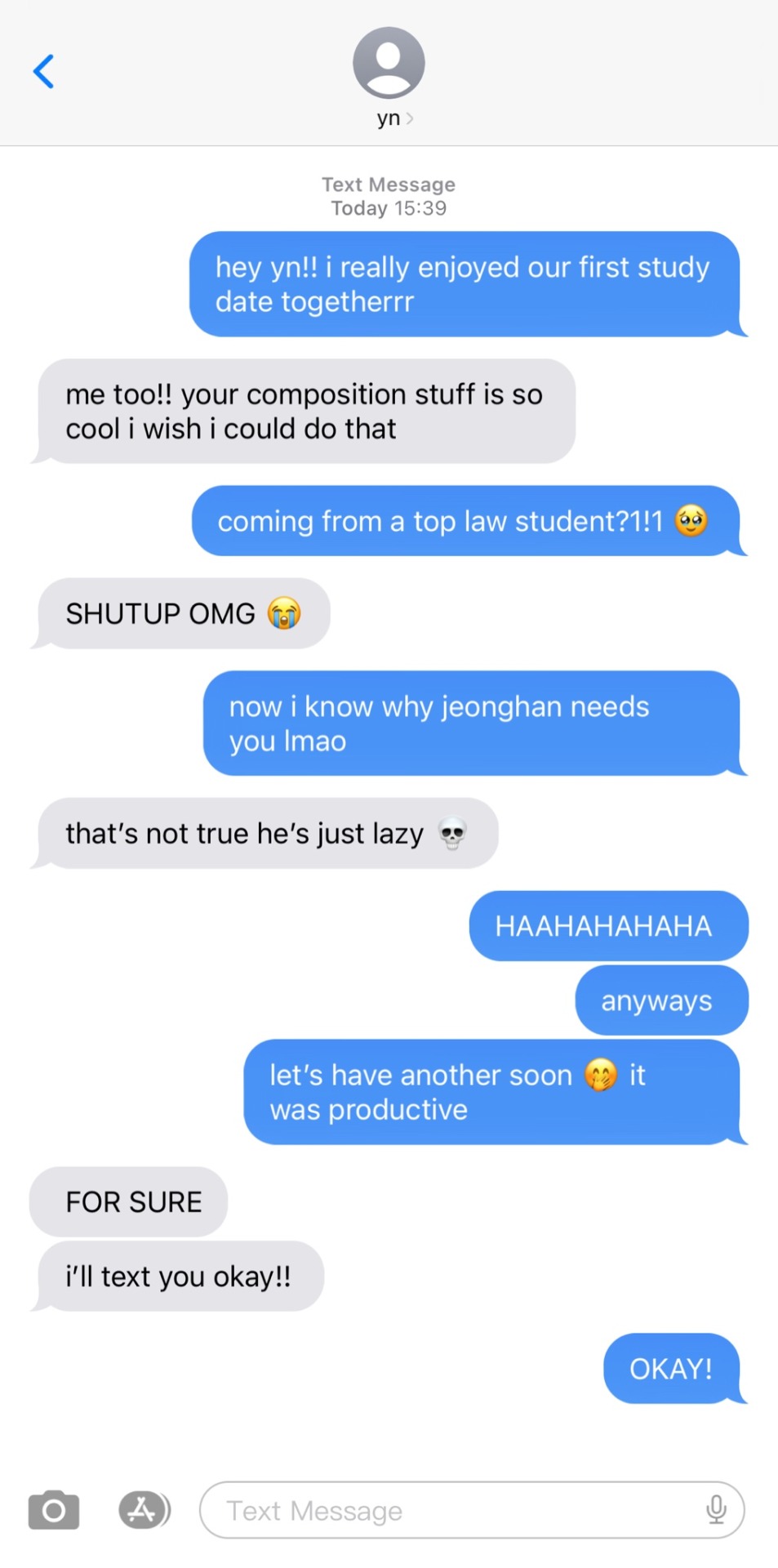Open the App Store apps drawer
778x1568 pixels.
coord(144,1510)
